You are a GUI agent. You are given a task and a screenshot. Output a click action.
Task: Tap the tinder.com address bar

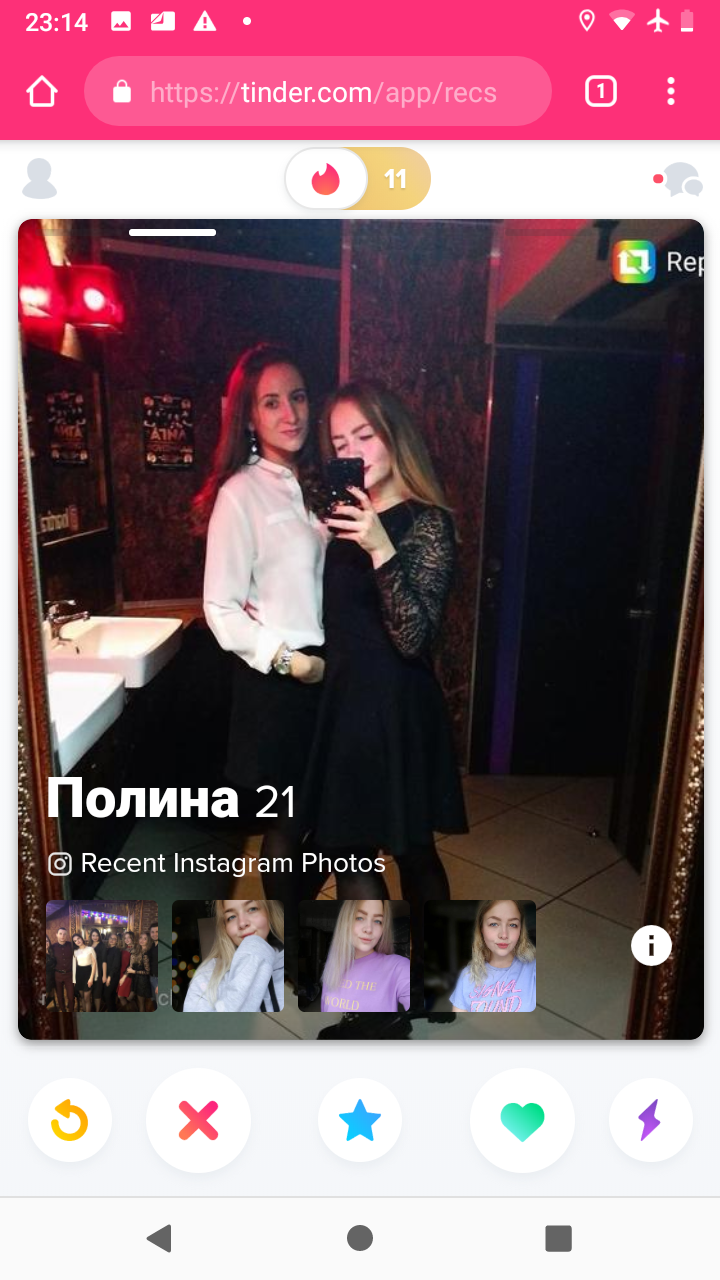coord(318,92)
